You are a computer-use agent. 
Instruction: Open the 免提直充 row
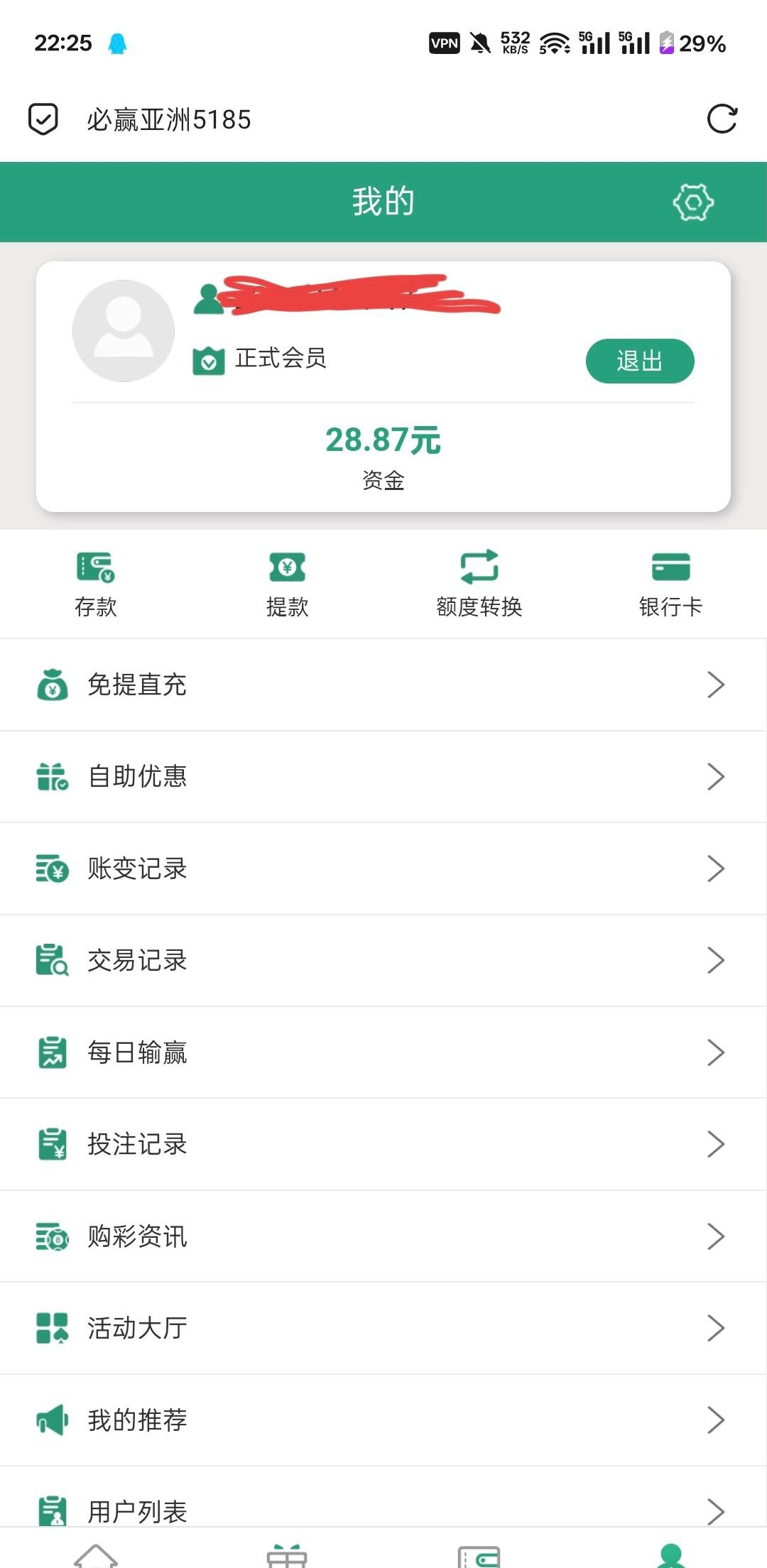tap(383, 685)
